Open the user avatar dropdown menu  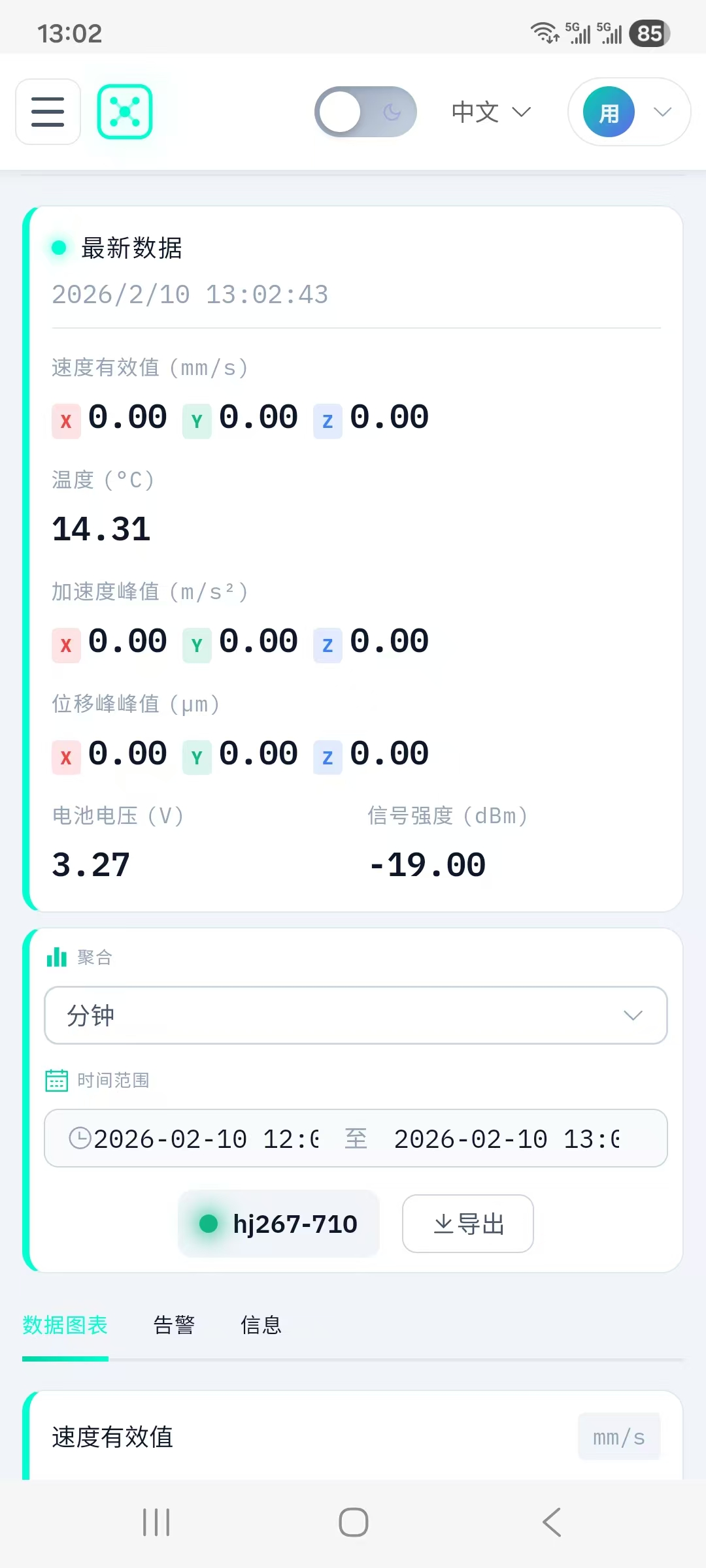628,112
